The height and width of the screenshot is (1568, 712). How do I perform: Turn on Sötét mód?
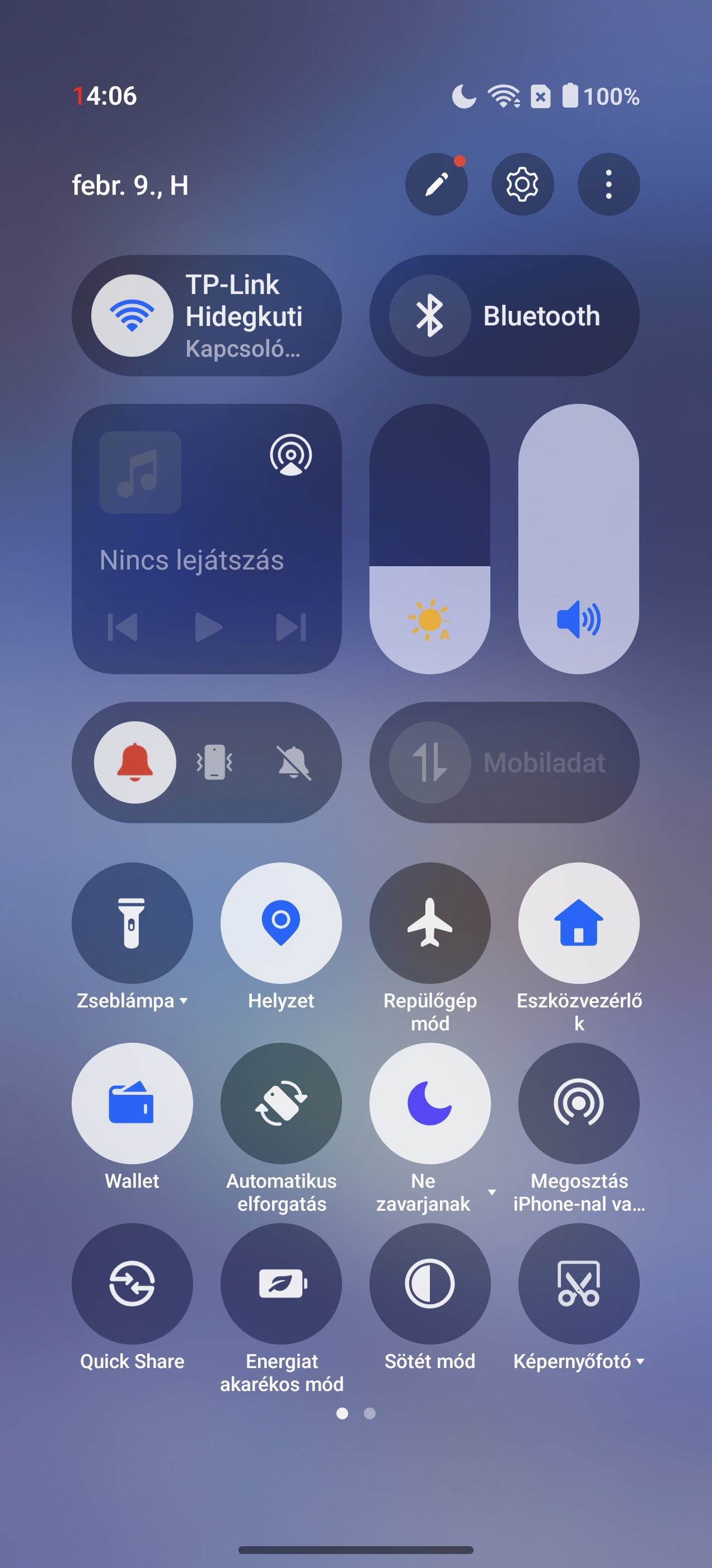coord(430,1283)
